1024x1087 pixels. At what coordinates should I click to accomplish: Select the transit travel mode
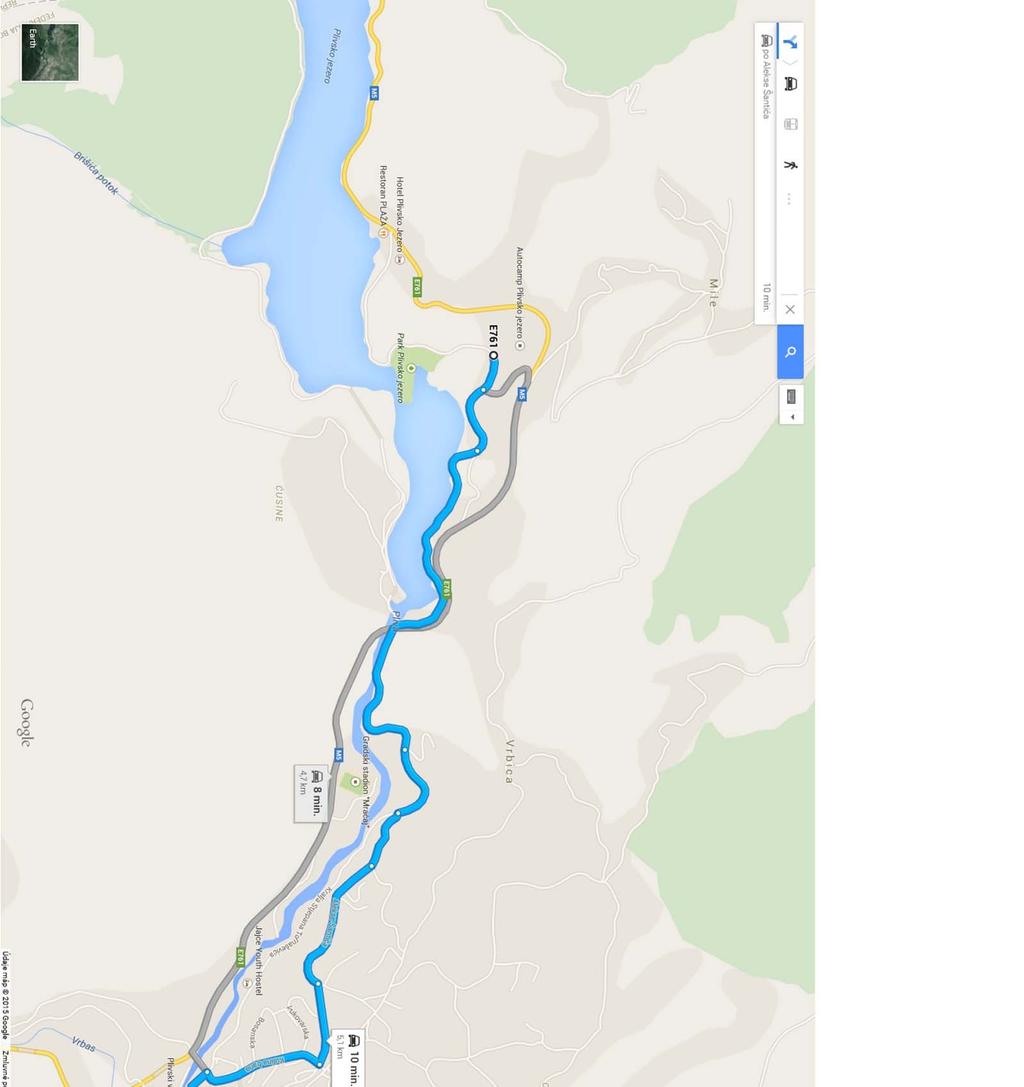[x=790, y=125]
